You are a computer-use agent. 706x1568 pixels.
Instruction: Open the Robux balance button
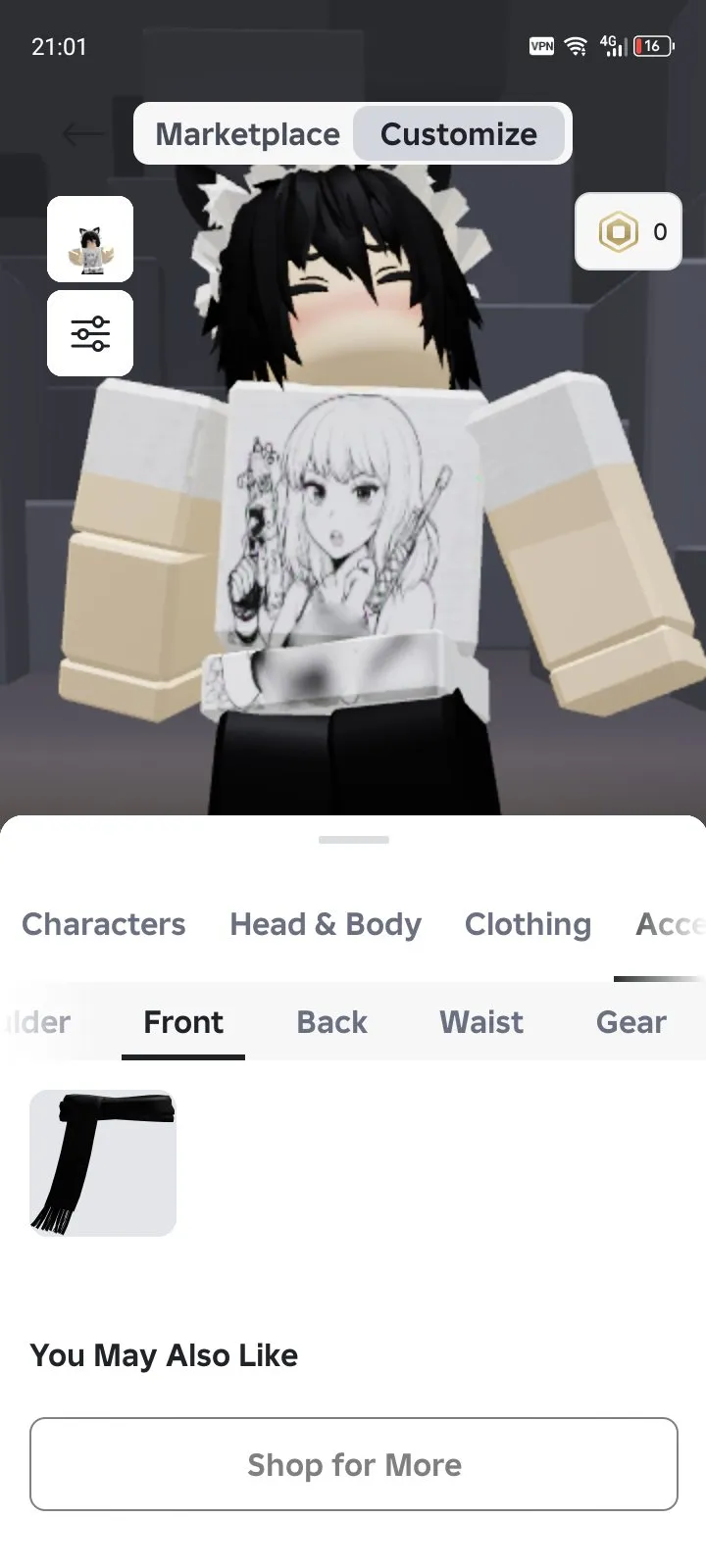pos(629,231)
